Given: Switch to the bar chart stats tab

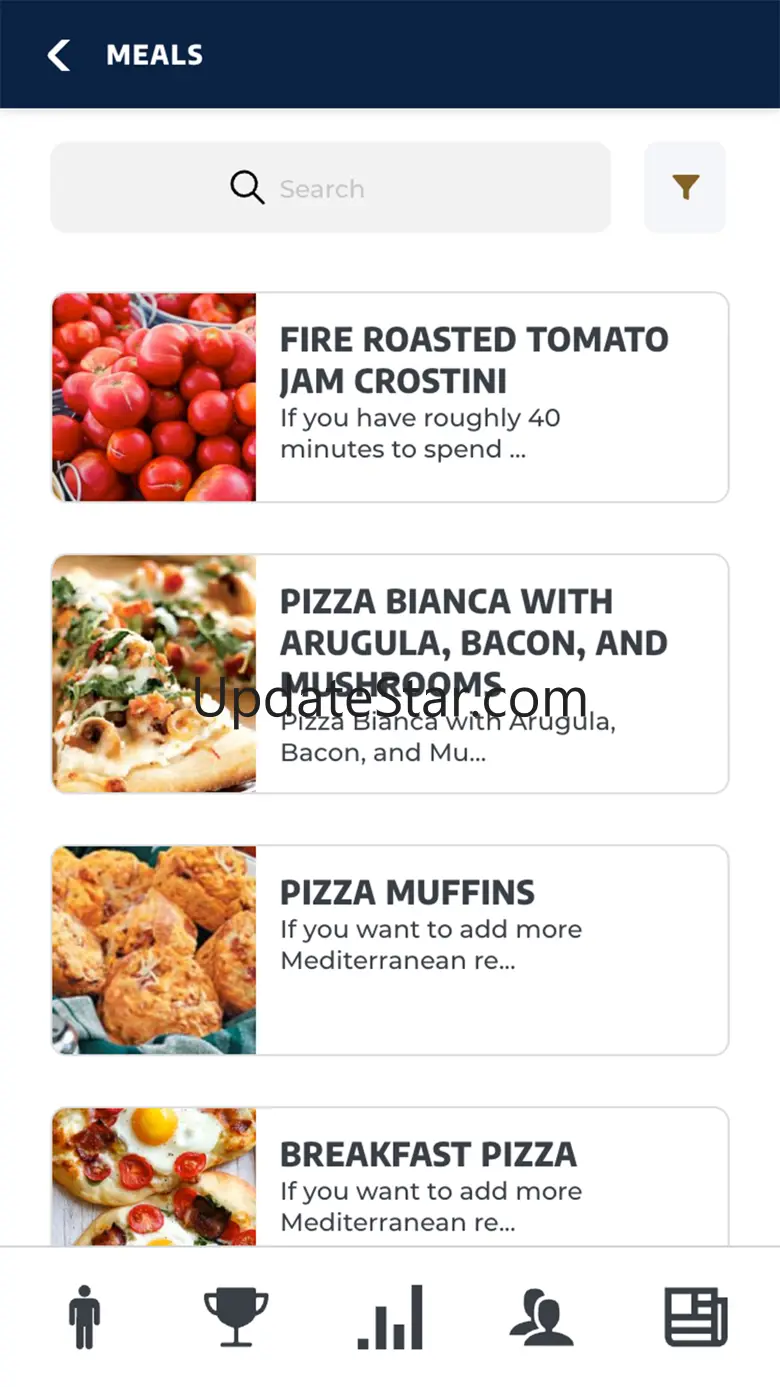Looking at the screenshot, I should pyautogui.click(x=391, y=1317).
